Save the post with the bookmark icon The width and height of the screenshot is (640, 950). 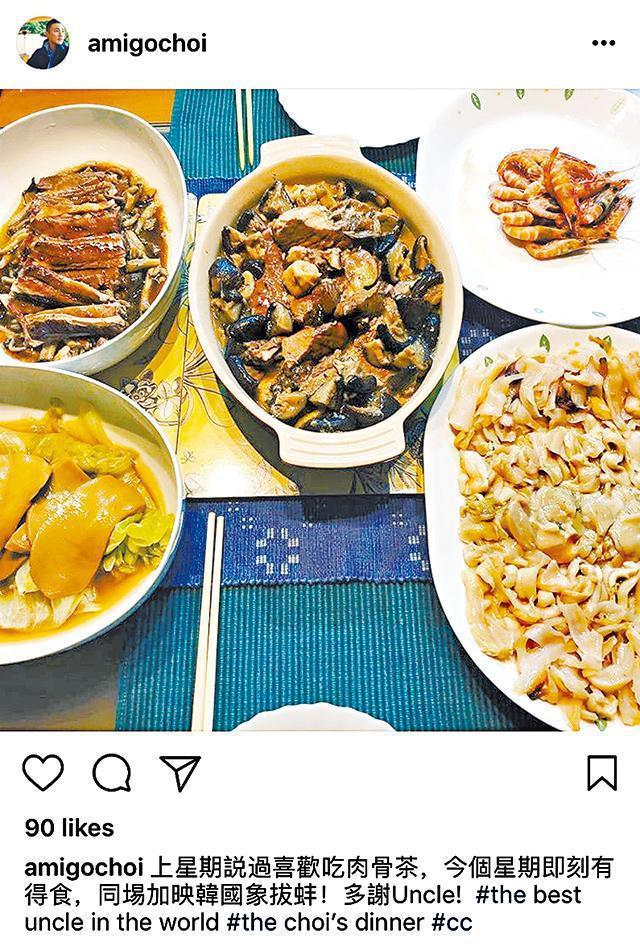[x=601, y=772]
